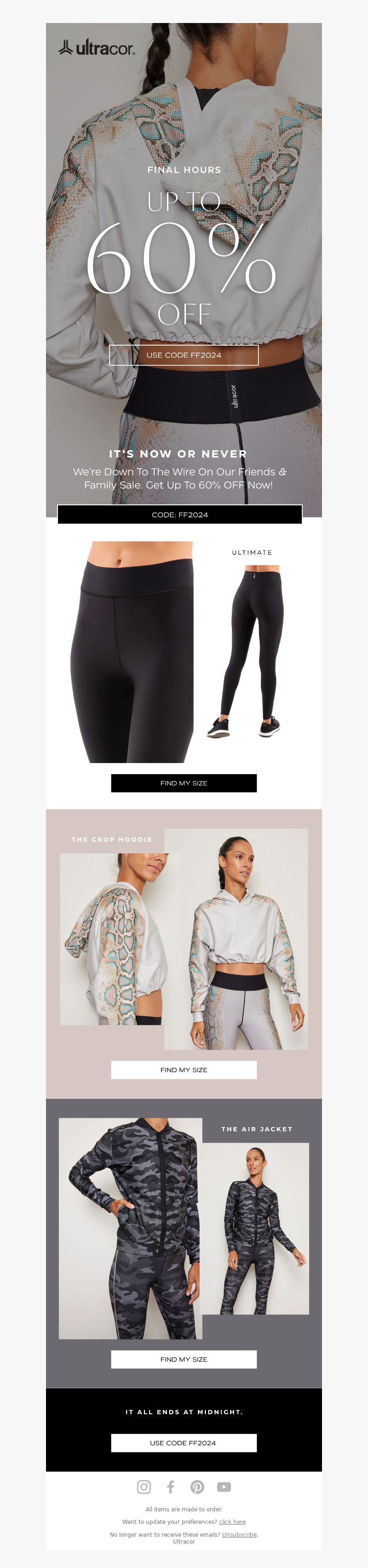Viewport: 368px width, 1568px height.
Task: Open Ultracor's YouTube channel
Action: pyautogui.click(x=224, y=1487)
